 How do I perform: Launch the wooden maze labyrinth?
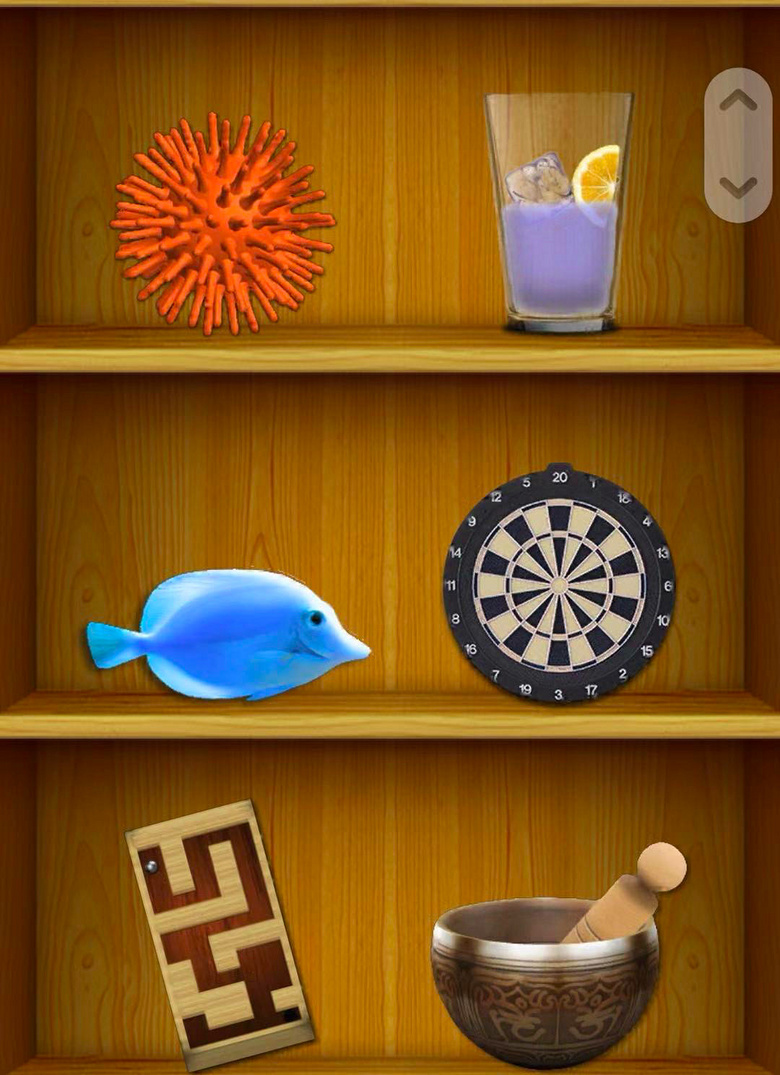pyautogui.click(x=219, y=932)
